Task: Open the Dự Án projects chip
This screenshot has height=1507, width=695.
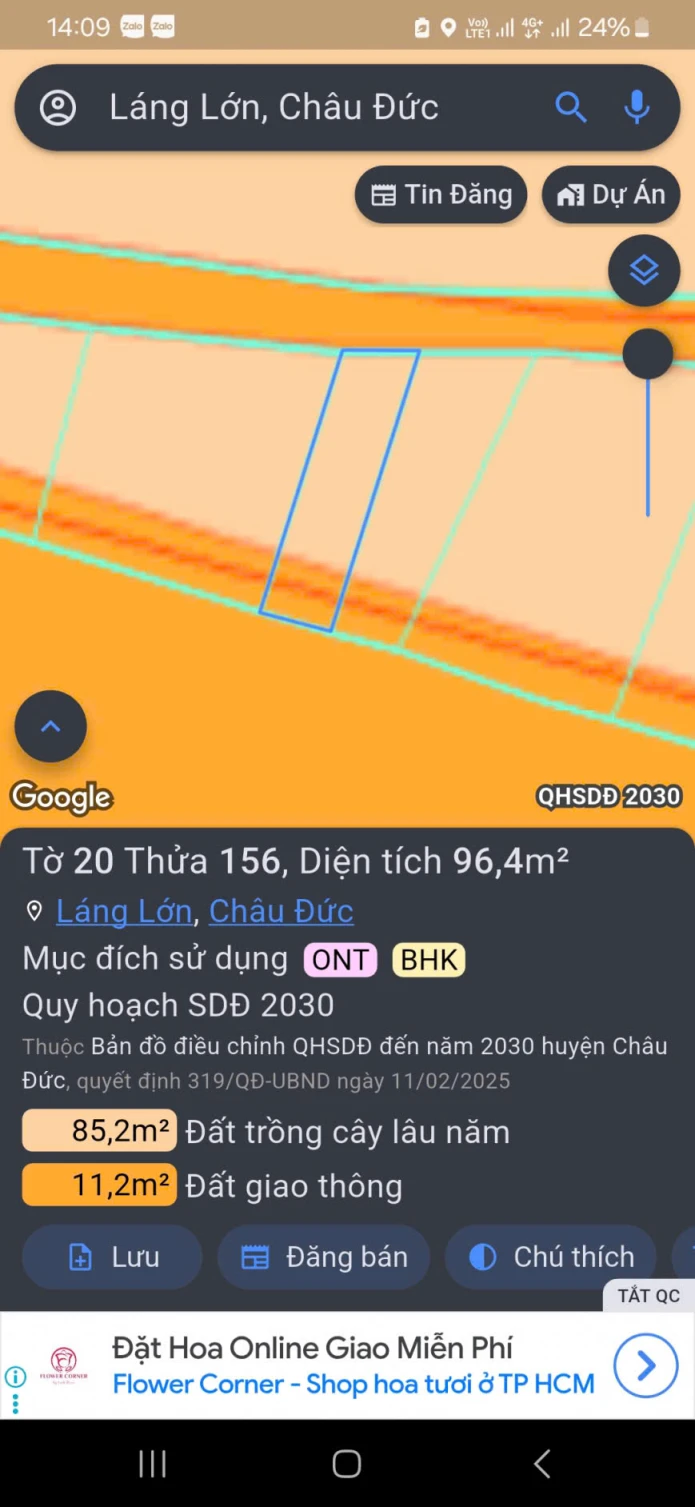Action: click(611, 195)
